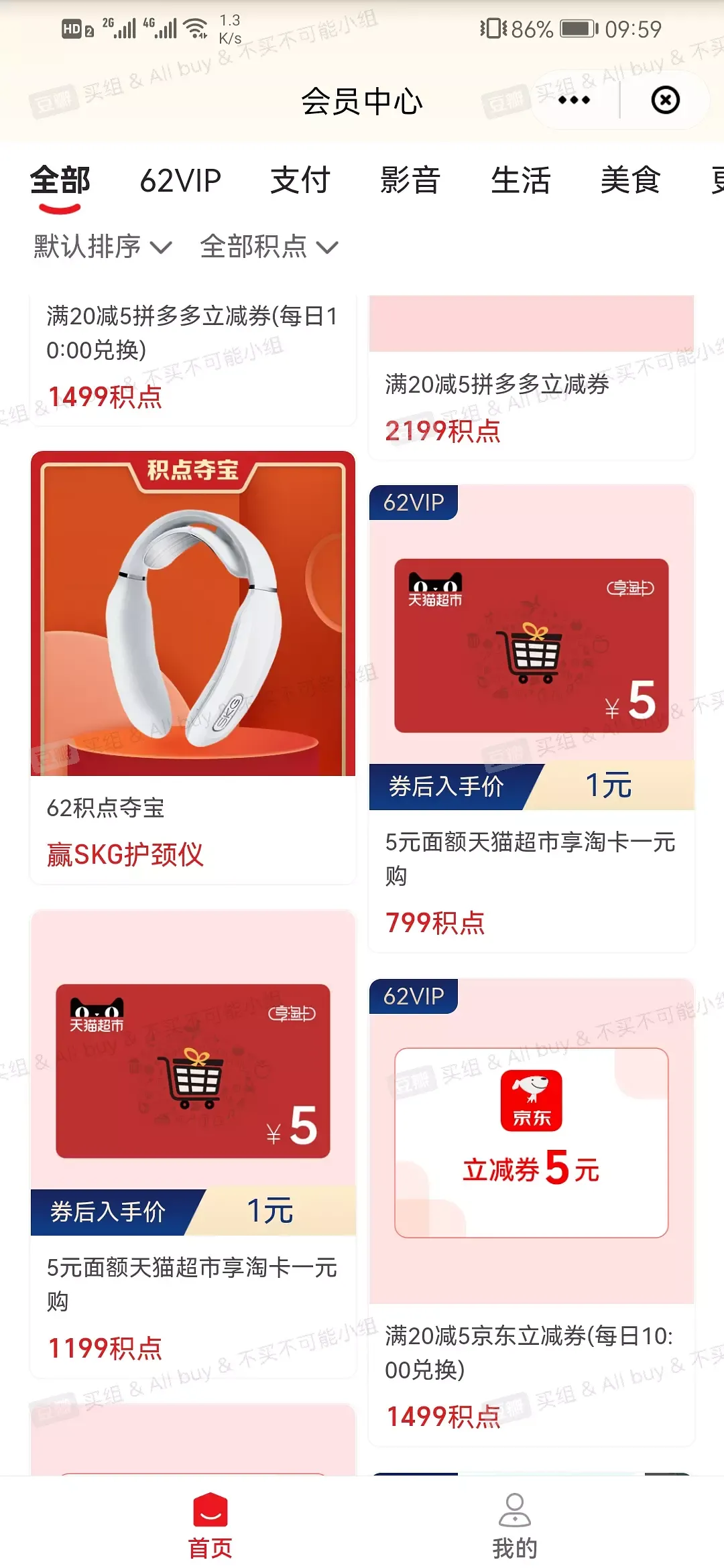Expand the 全部积点 filter dropdown

pos(269,247)
